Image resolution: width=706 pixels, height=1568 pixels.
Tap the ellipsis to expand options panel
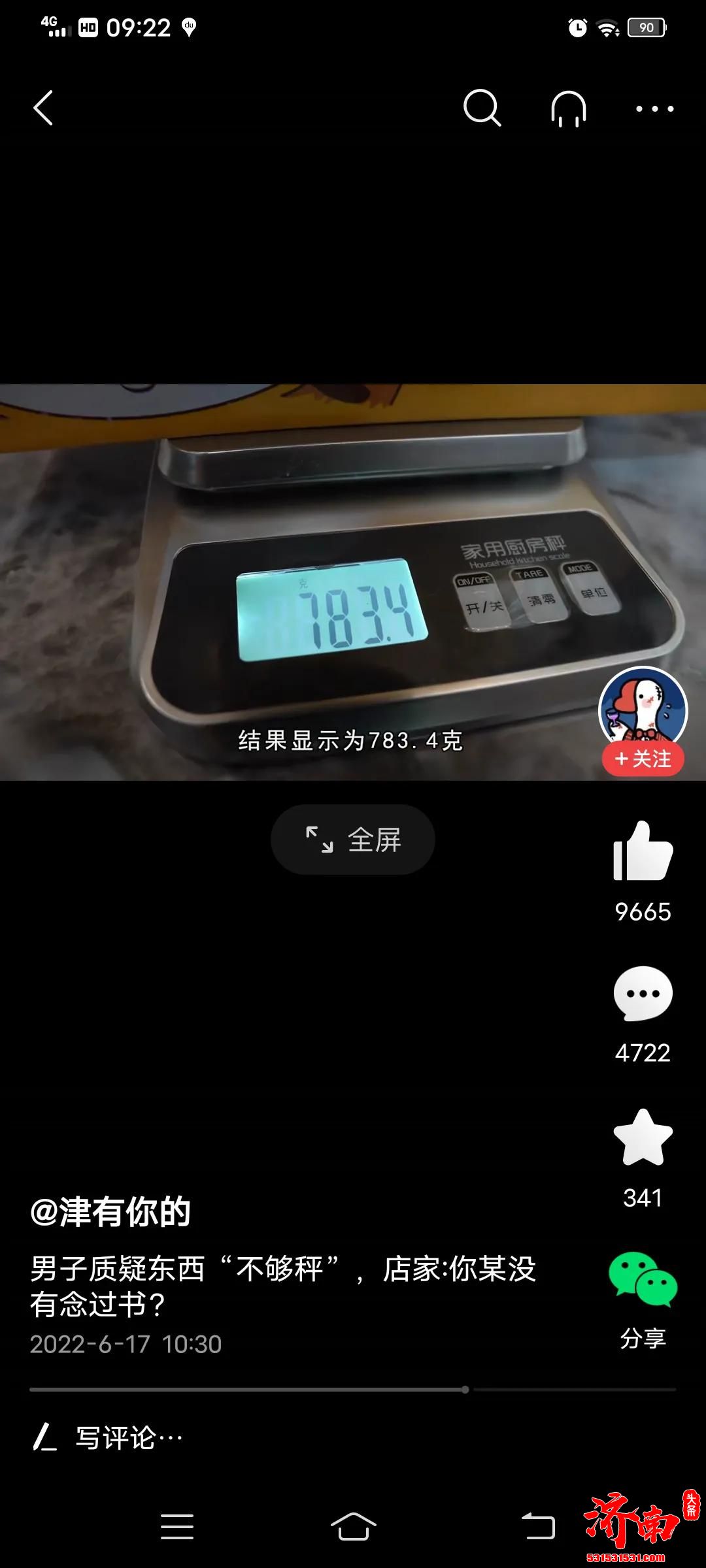tap(655, 109)
